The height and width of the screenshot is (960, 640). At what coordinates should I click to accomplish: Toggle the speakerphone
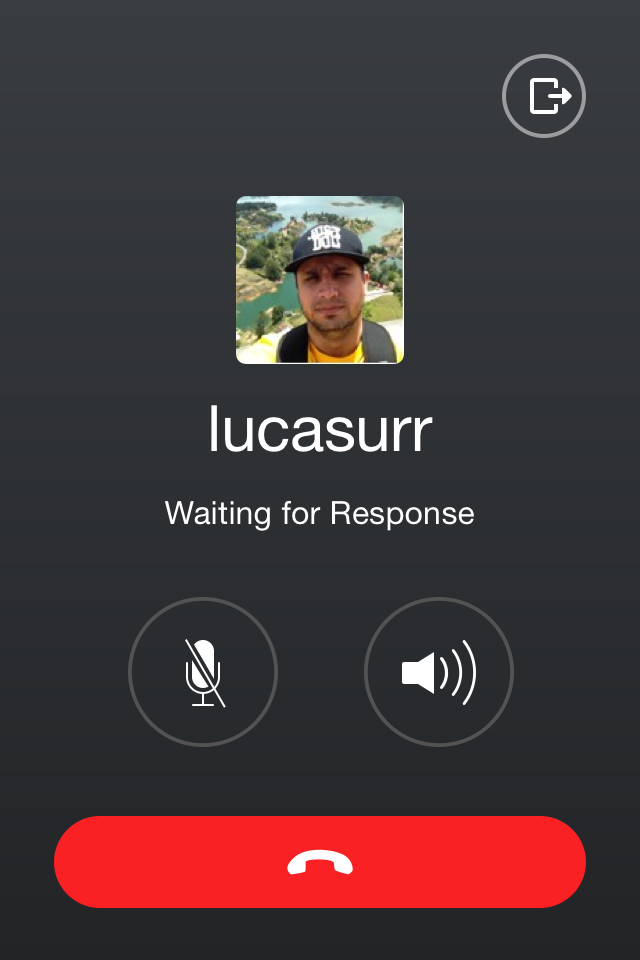pyautogui.click(x=438, y=672)
